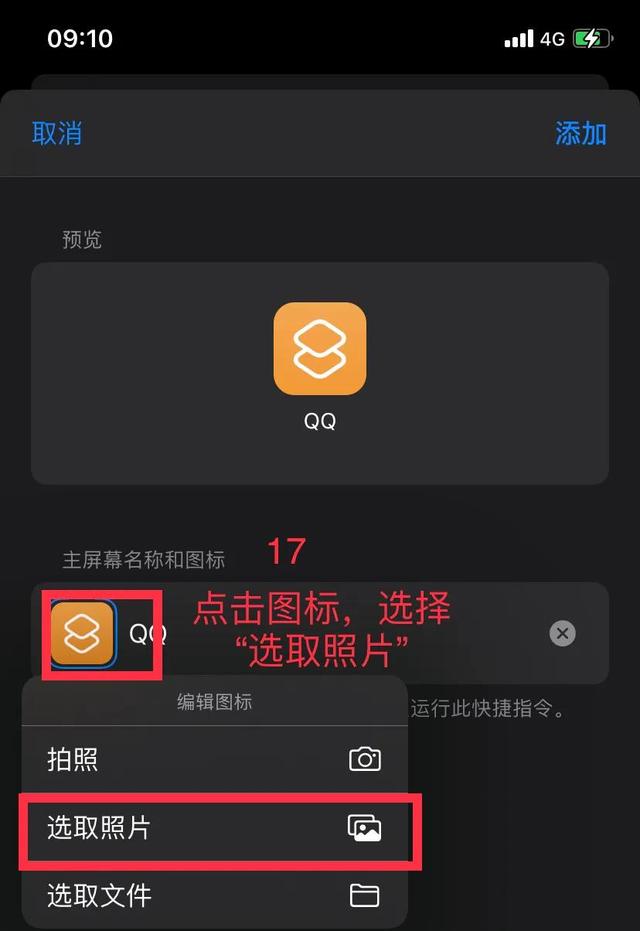Clear the QQ name field
The height and width of the screenshot is (931, 640).
(563, 633)
